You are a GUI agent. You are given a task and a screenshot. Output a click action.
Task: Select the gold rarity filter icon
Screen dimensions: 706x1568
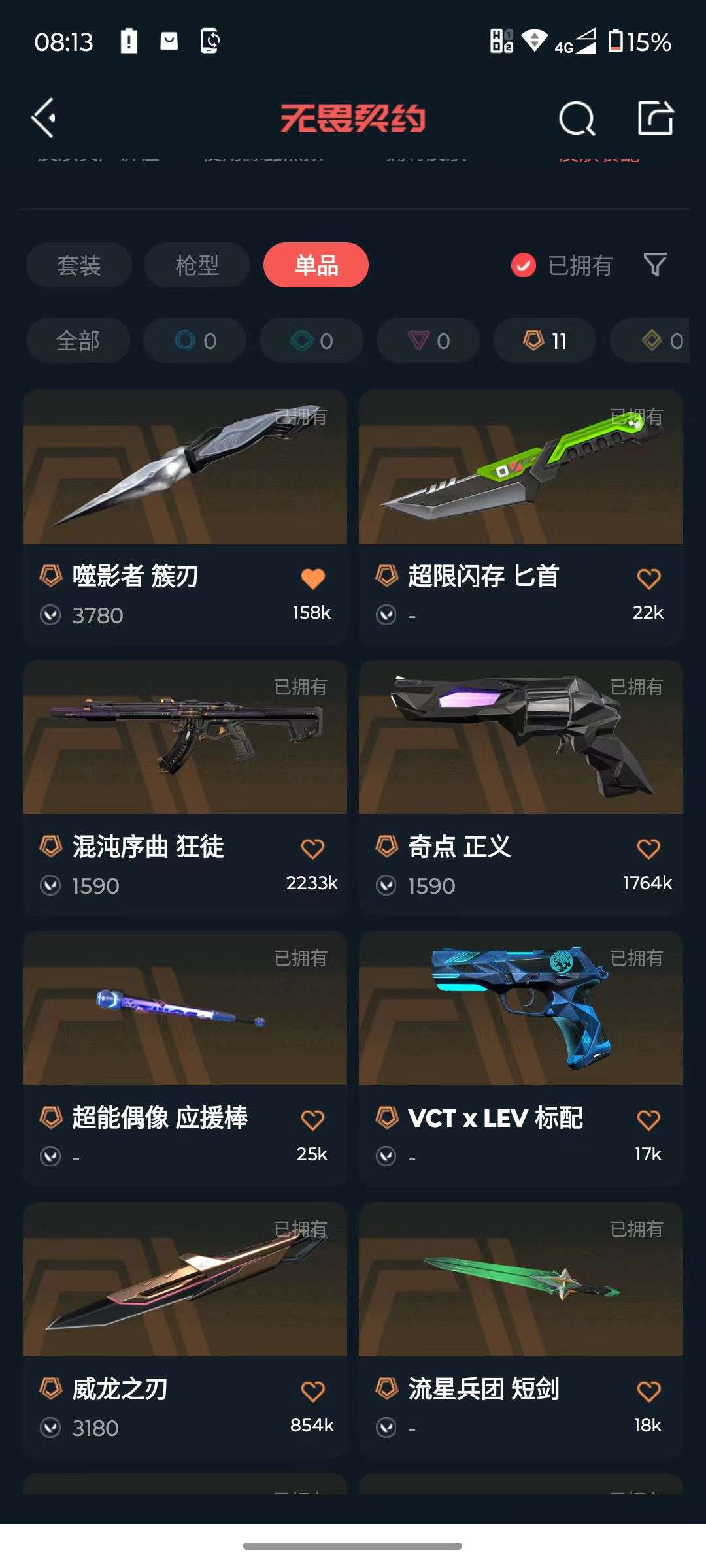click(660, 340)
